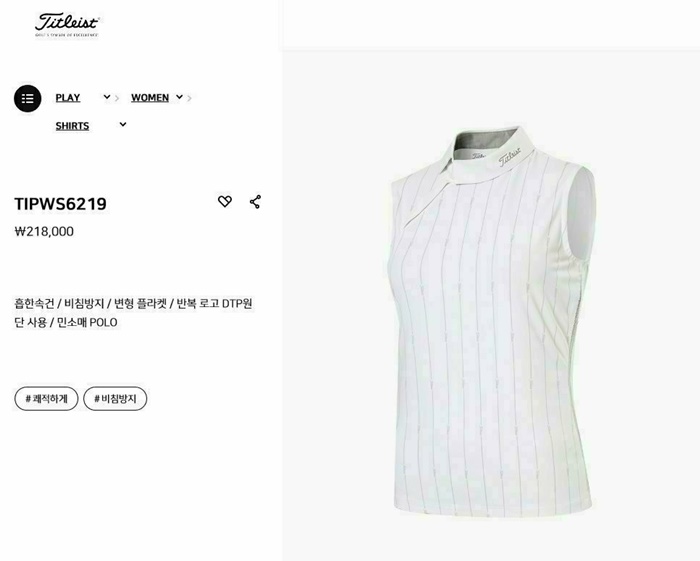Open the round list menu button
The height and width of the screenshot is (561, 700).
(x=27, y=98)
